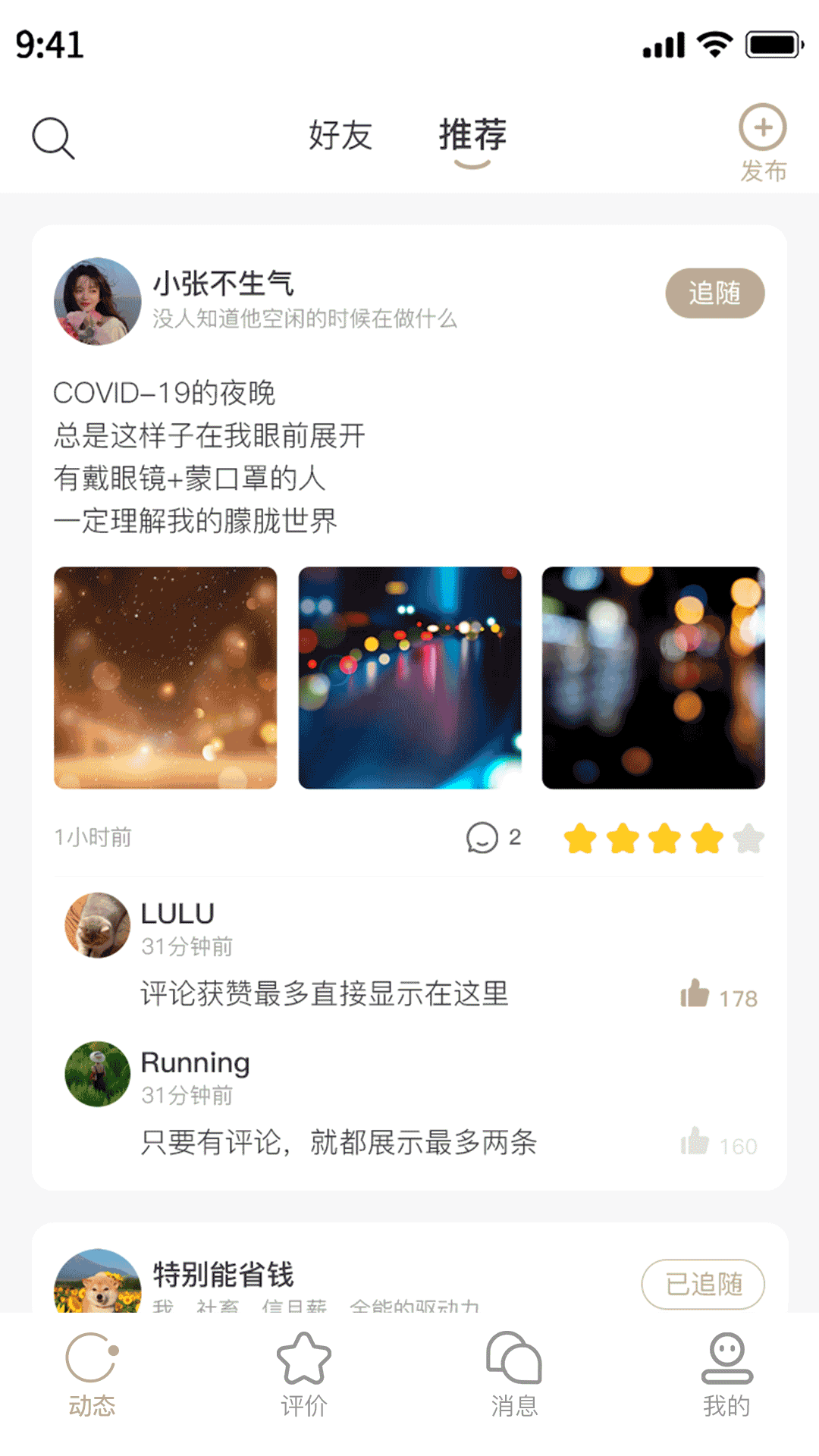
Task: View the blue street lights photo
Action: point(409,677)
